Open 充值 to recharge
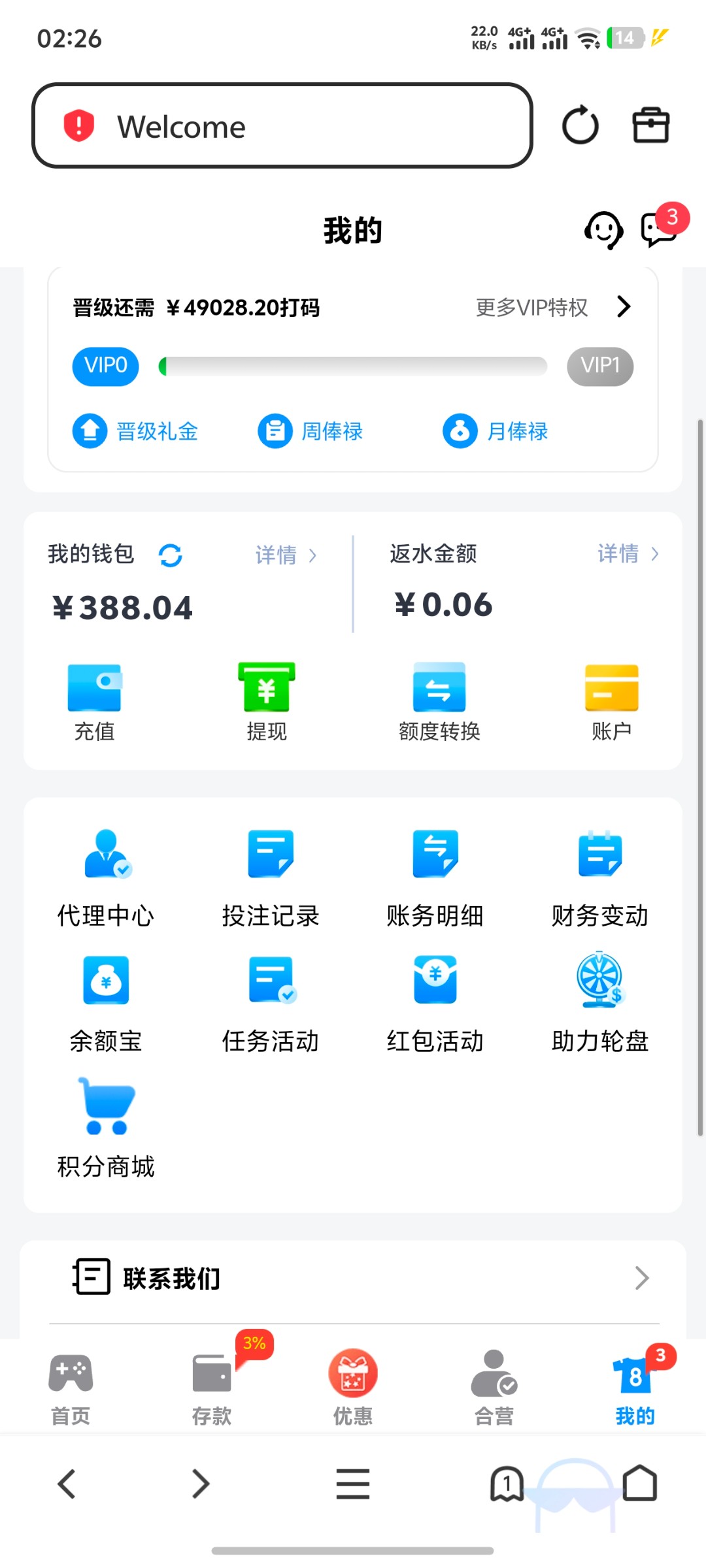The height and width of the screenshot is (1568, 706). coord(94,702)
